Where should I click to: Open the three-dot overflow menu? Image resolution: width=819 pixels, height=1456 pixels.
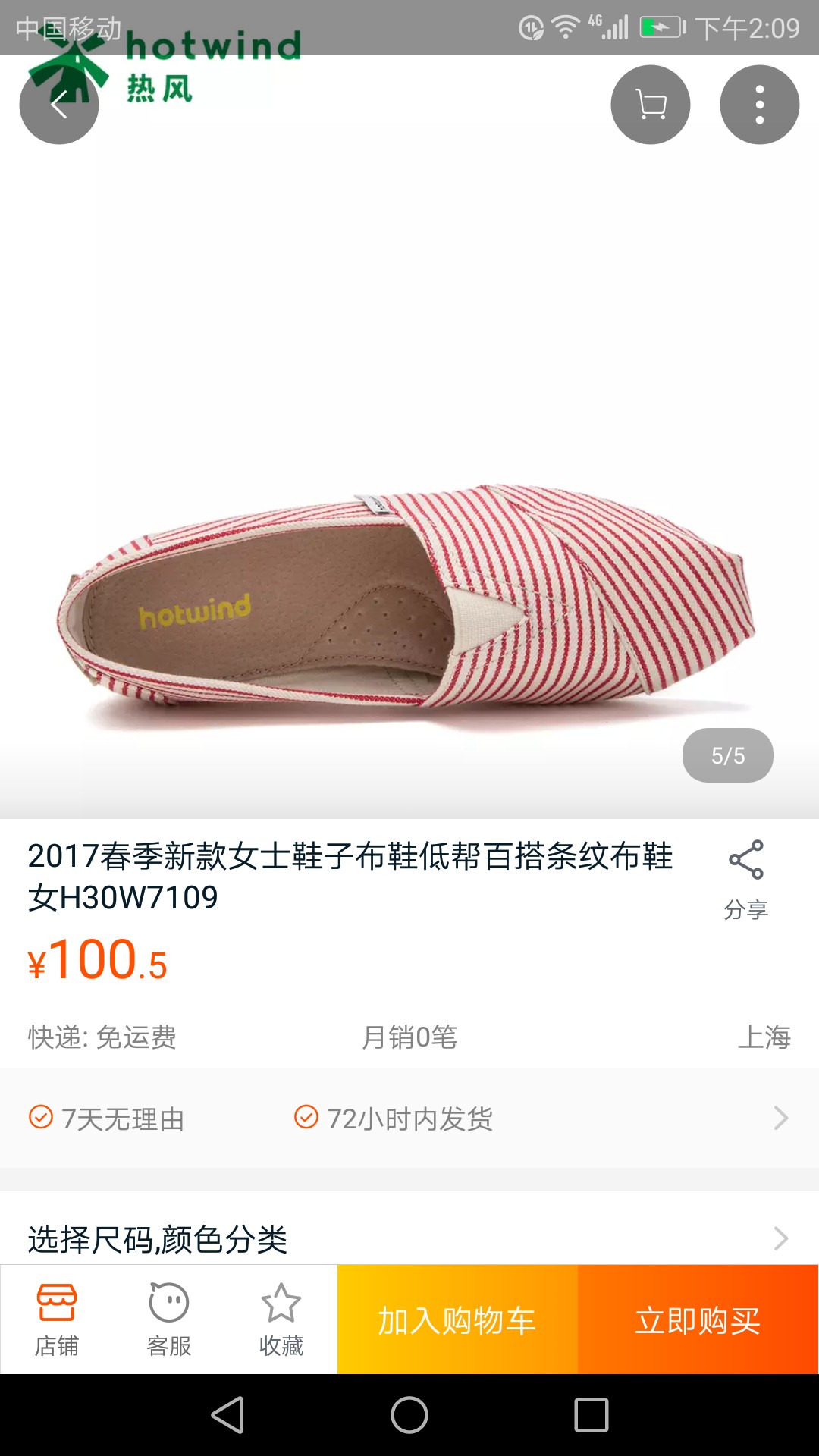759,105
